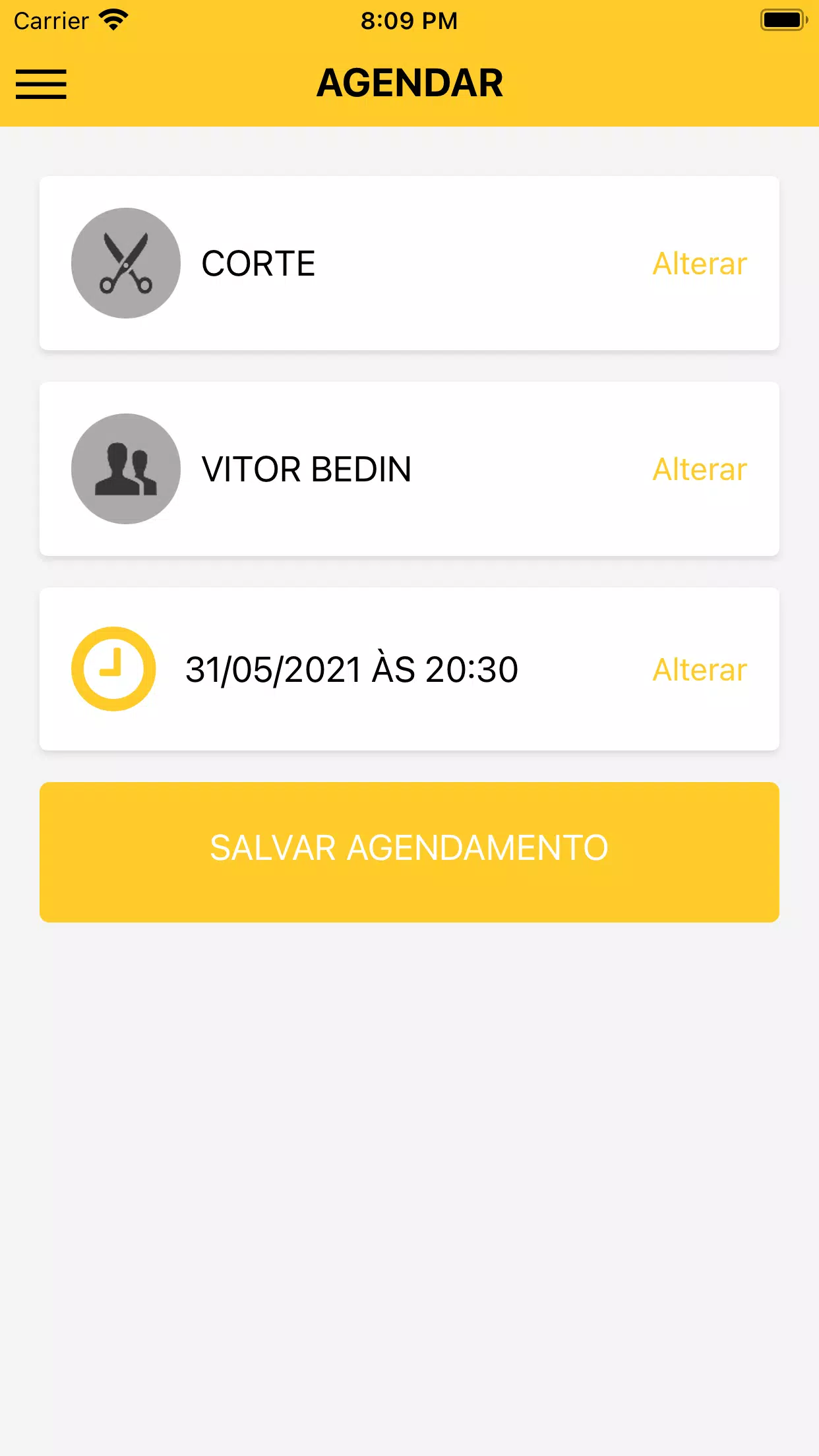This screenshot has width=819, height=1456.
Task: Click Alterar beside VITOR BEDIN
Action: (x=699, y=469)
